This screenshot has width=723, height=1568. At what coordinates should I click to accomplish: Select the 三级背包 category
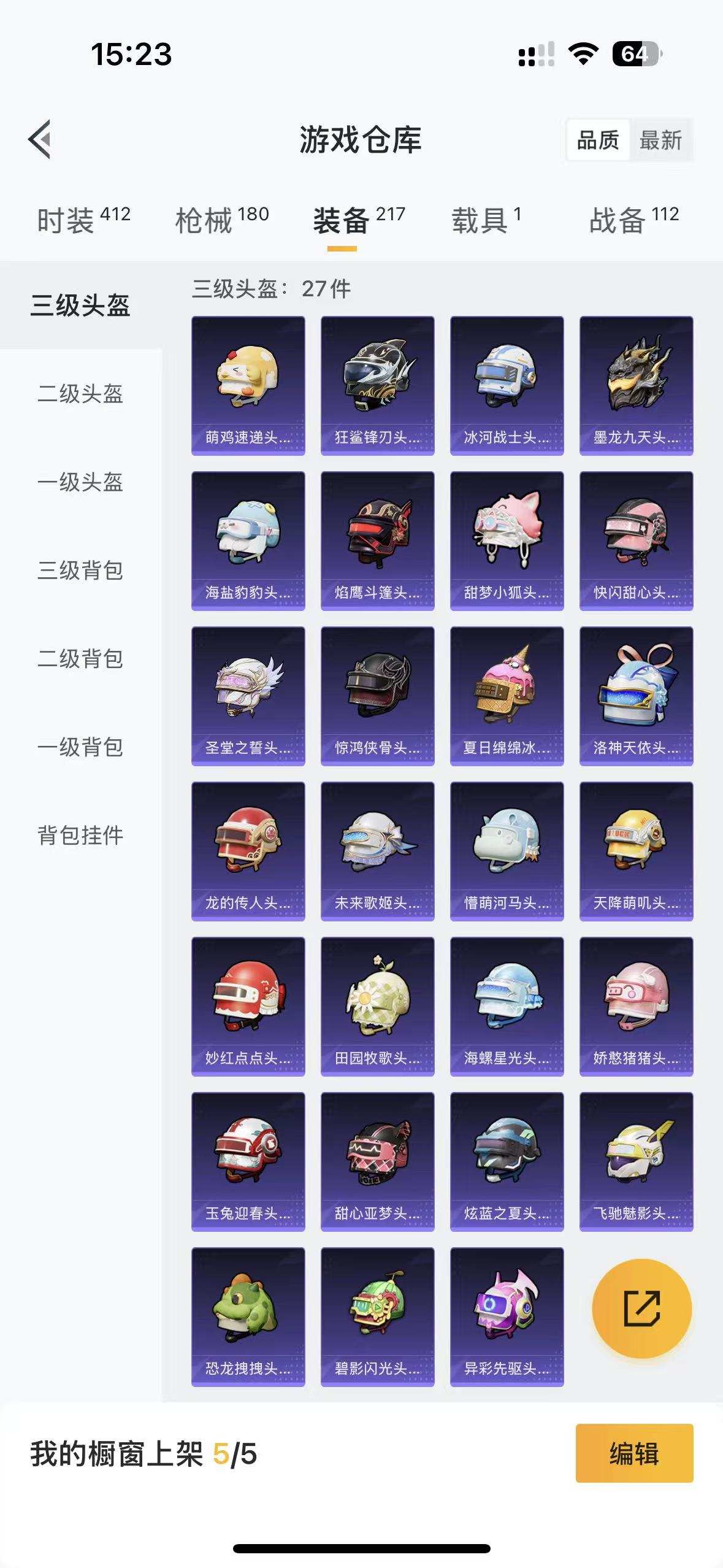[x=80, y=572]
